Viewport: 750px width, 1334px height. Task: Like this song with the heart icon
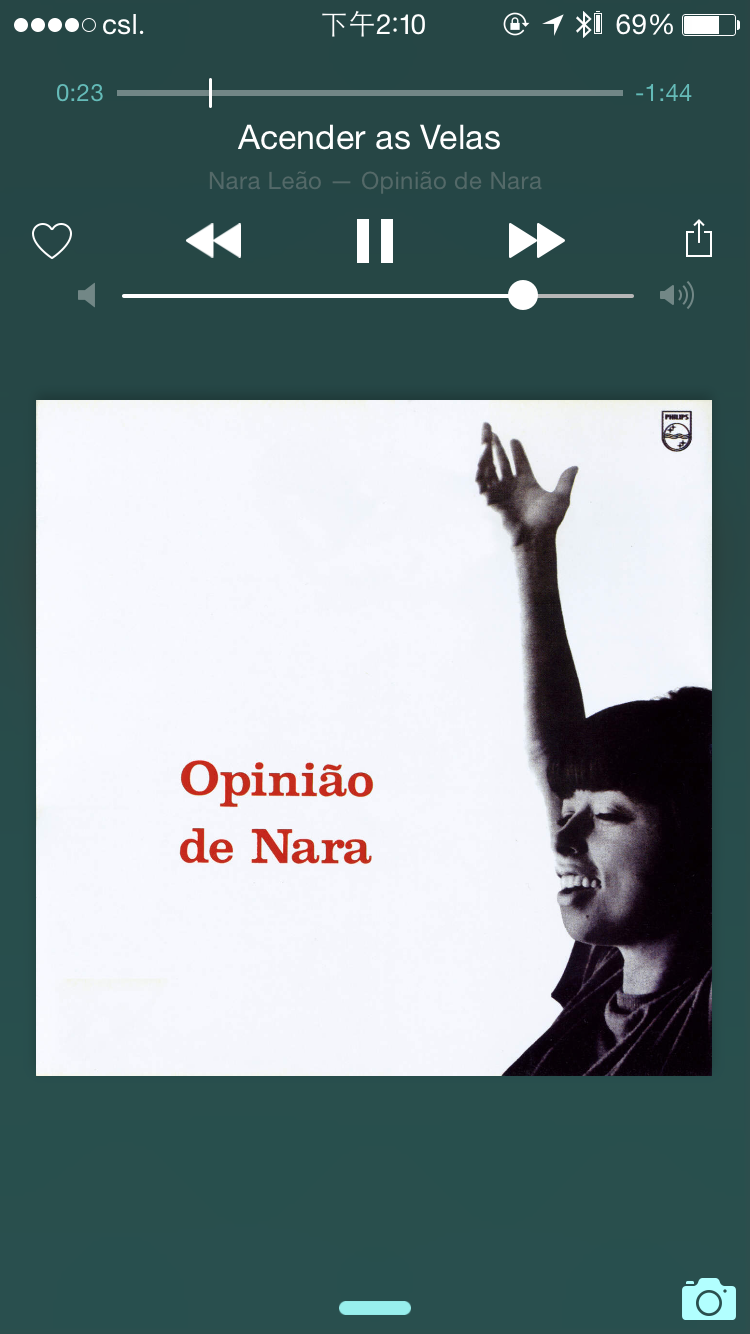pyautogui.click(x=52, y=241)
